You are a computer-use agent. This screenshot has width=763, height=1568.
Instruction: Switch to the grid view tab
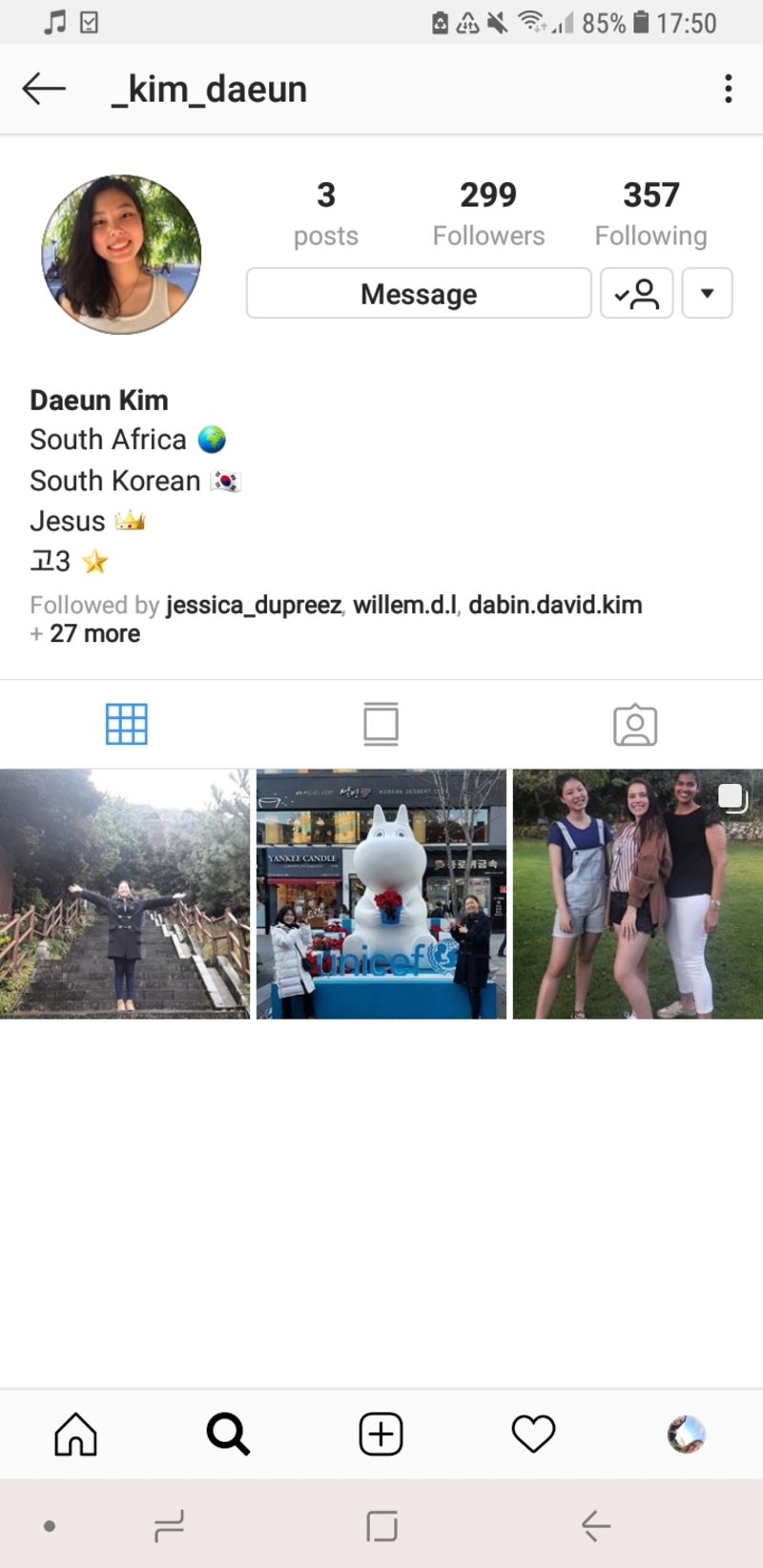(x=127, y=725)
